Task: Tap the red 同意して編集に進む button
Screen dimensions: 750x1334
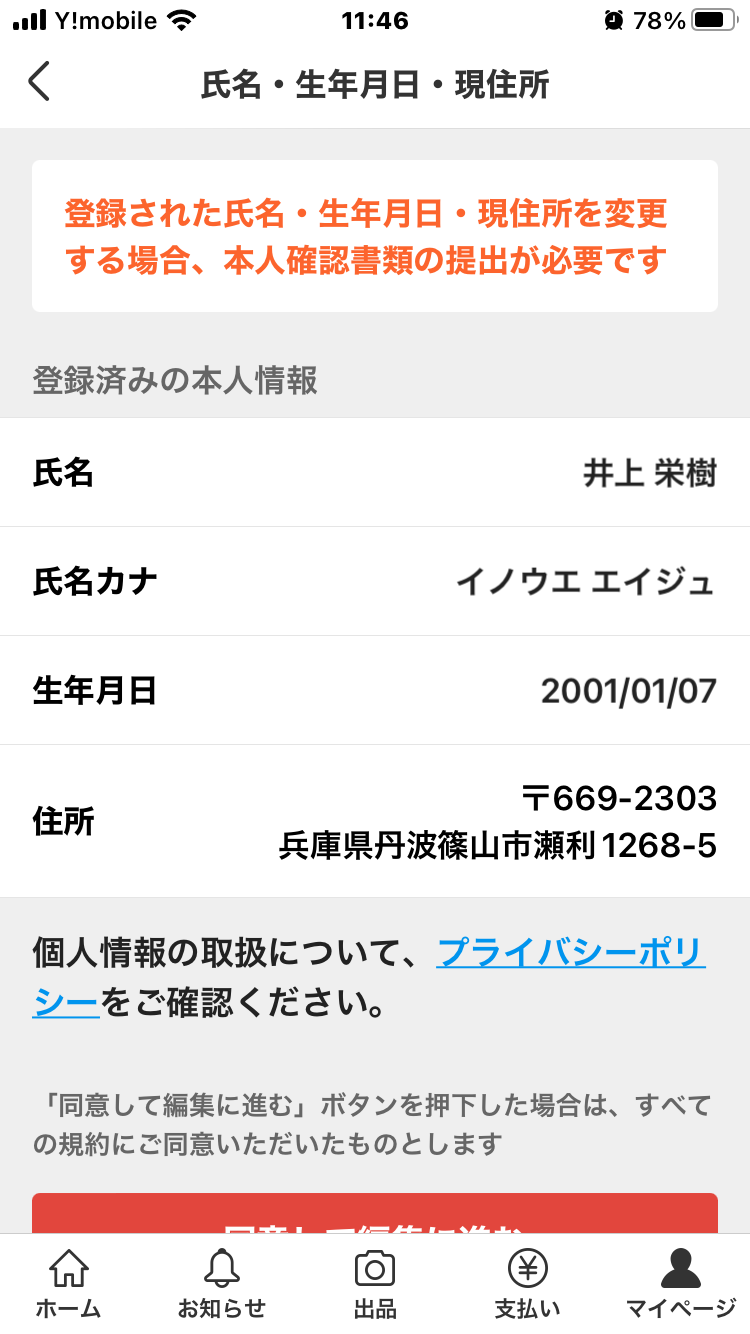Action: pyautogui.click(x=374, y=1214)
